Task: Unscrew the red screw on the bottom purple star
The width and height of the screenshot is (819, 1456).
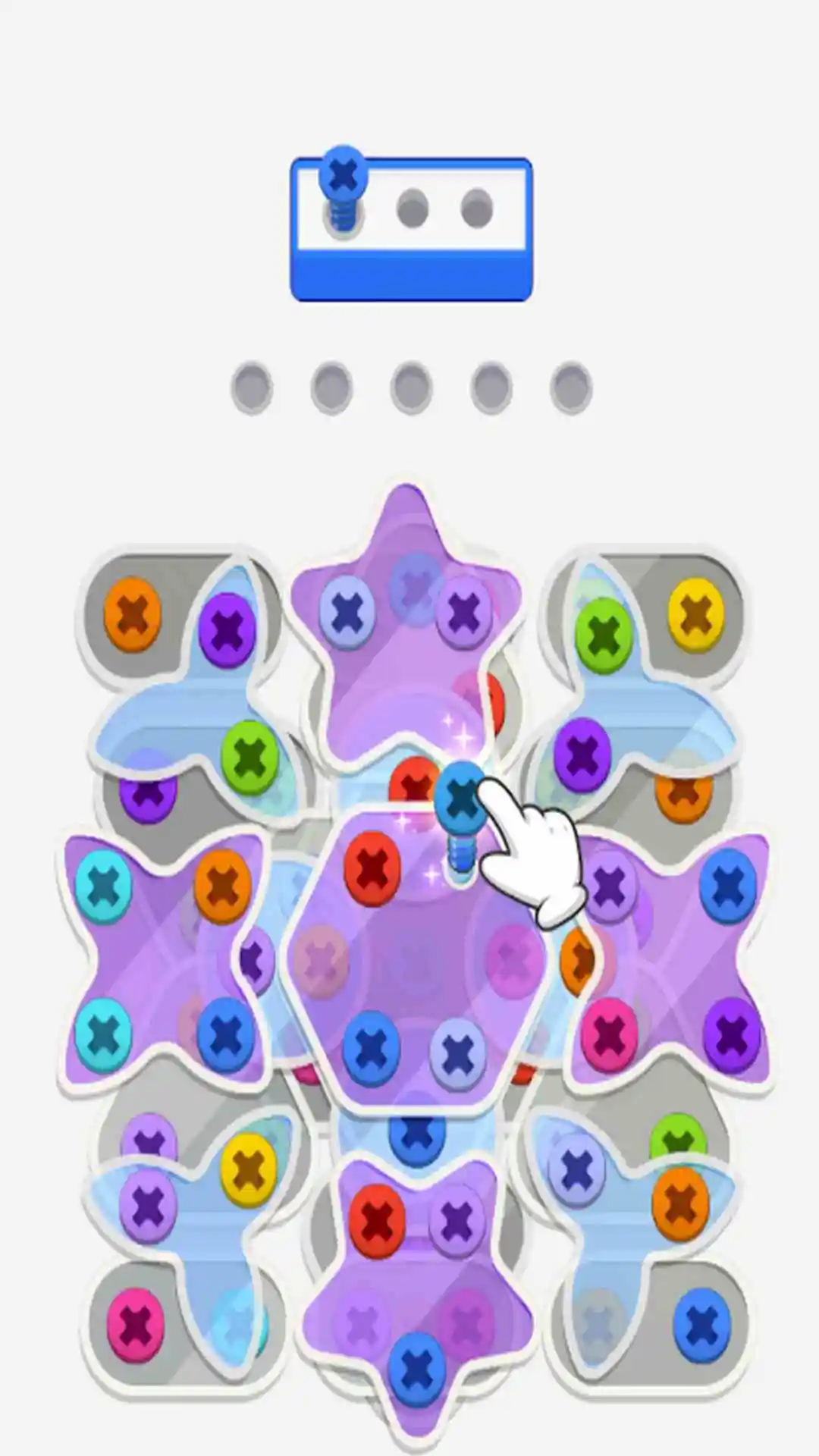Action: pos(376,1220)
